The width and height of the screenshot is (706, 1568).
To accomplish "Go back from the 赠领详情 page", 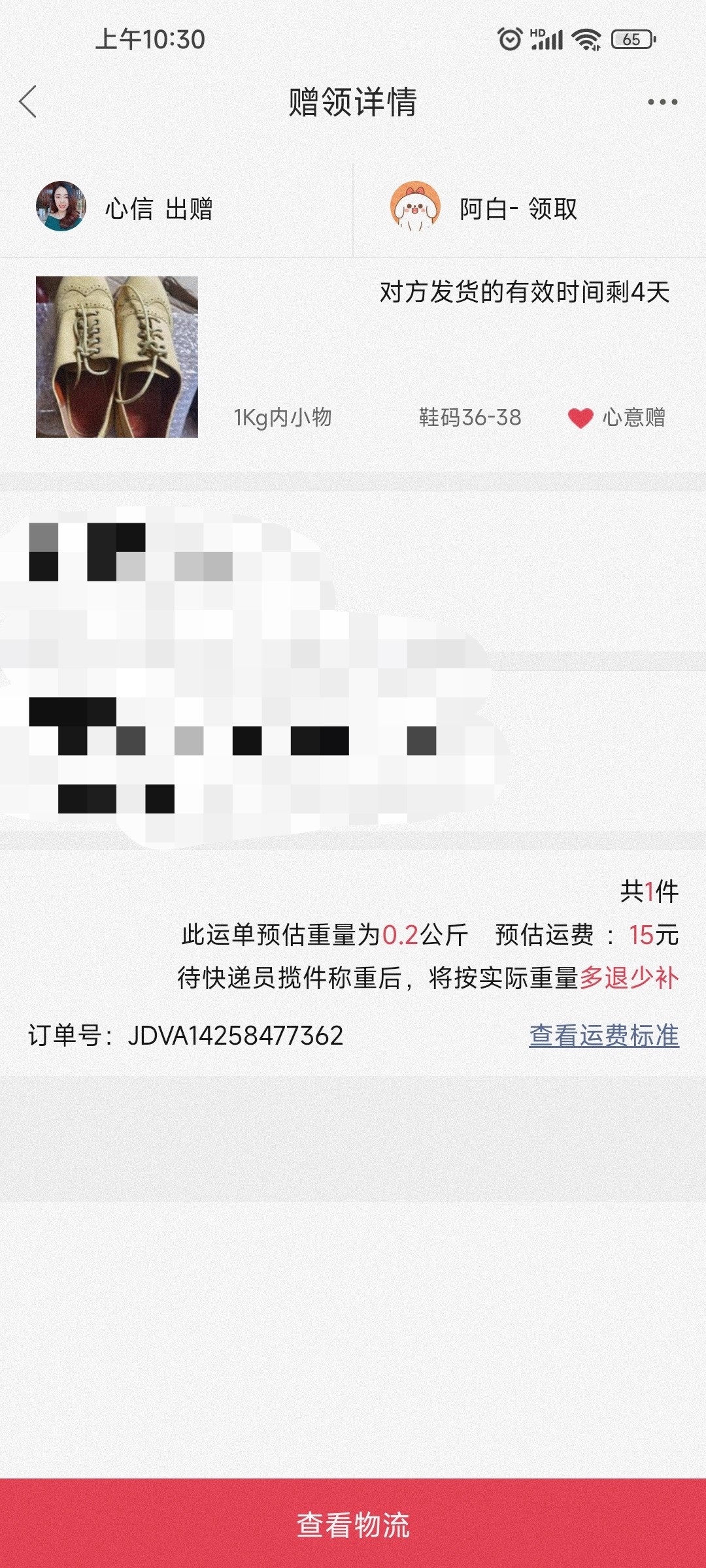I will point(28,102).
